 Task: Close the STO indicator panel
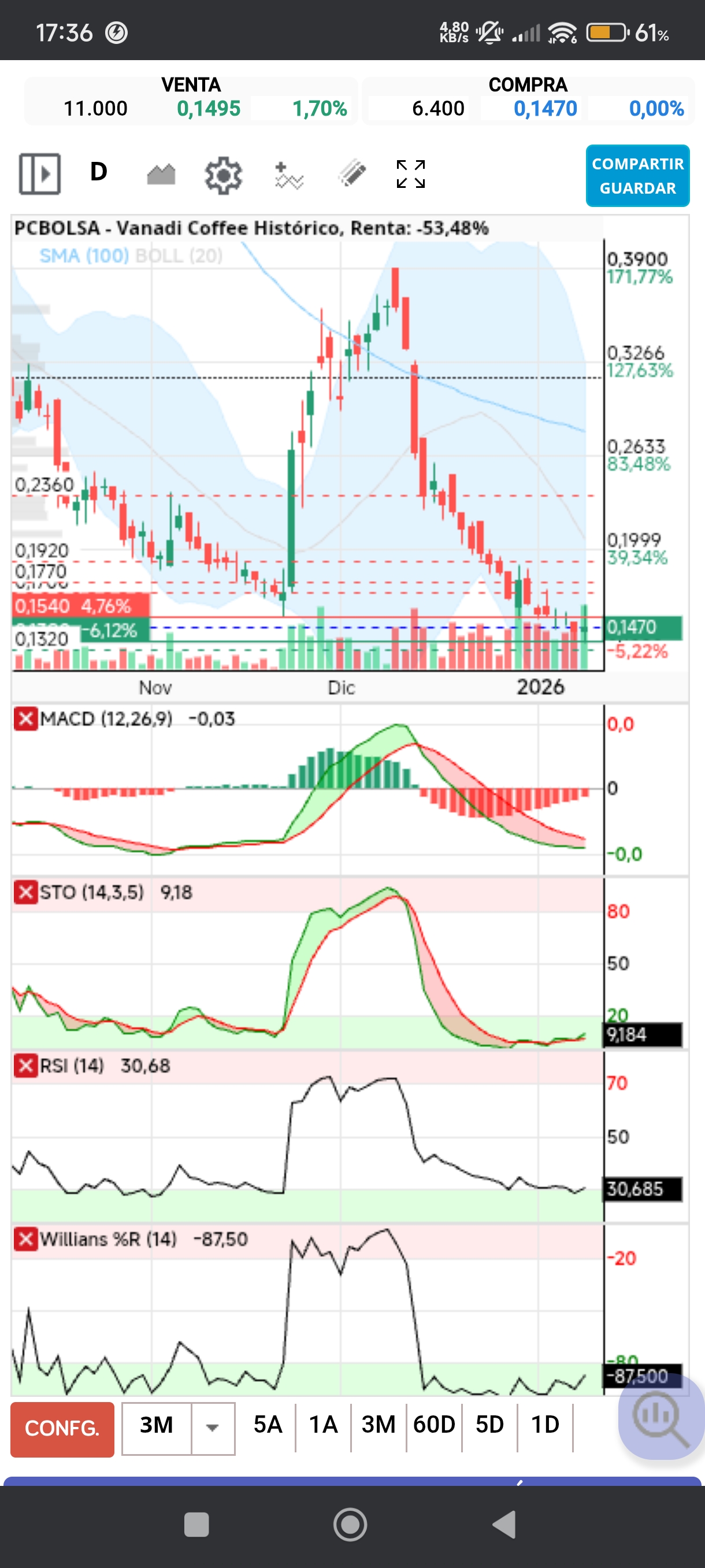pyautogui.click(x=25, y=892)
